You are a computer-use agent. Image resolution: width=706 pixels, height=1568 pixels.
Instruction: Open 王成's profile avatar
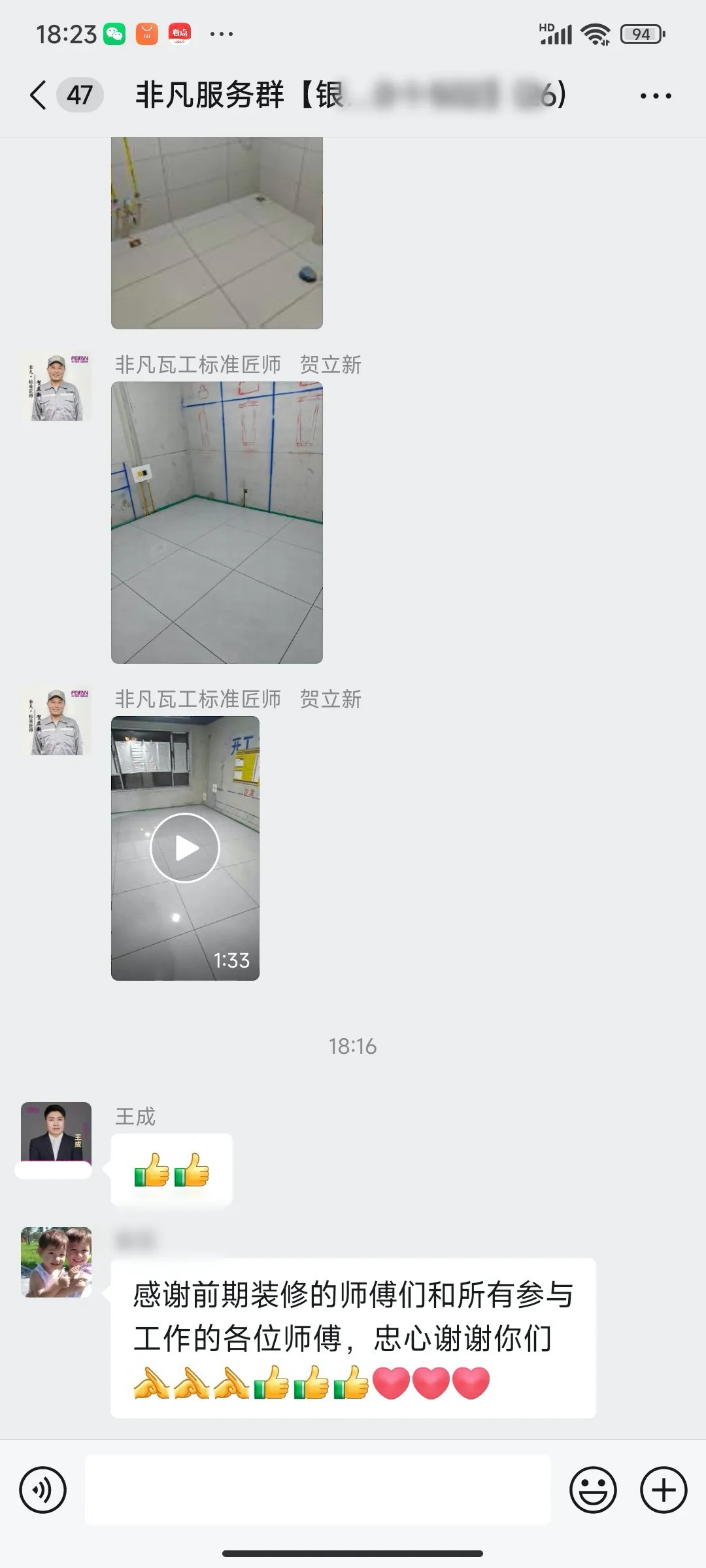click(56, 1132)
